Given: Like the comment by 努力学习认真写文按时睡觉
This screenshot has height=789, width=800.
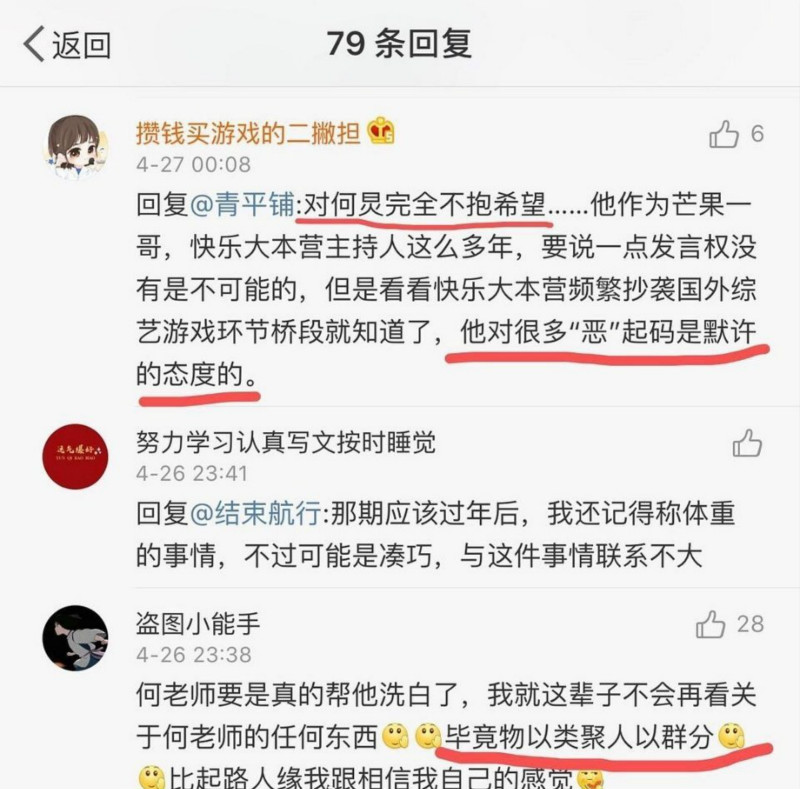Looking at the screenshot, I should 747,443.
